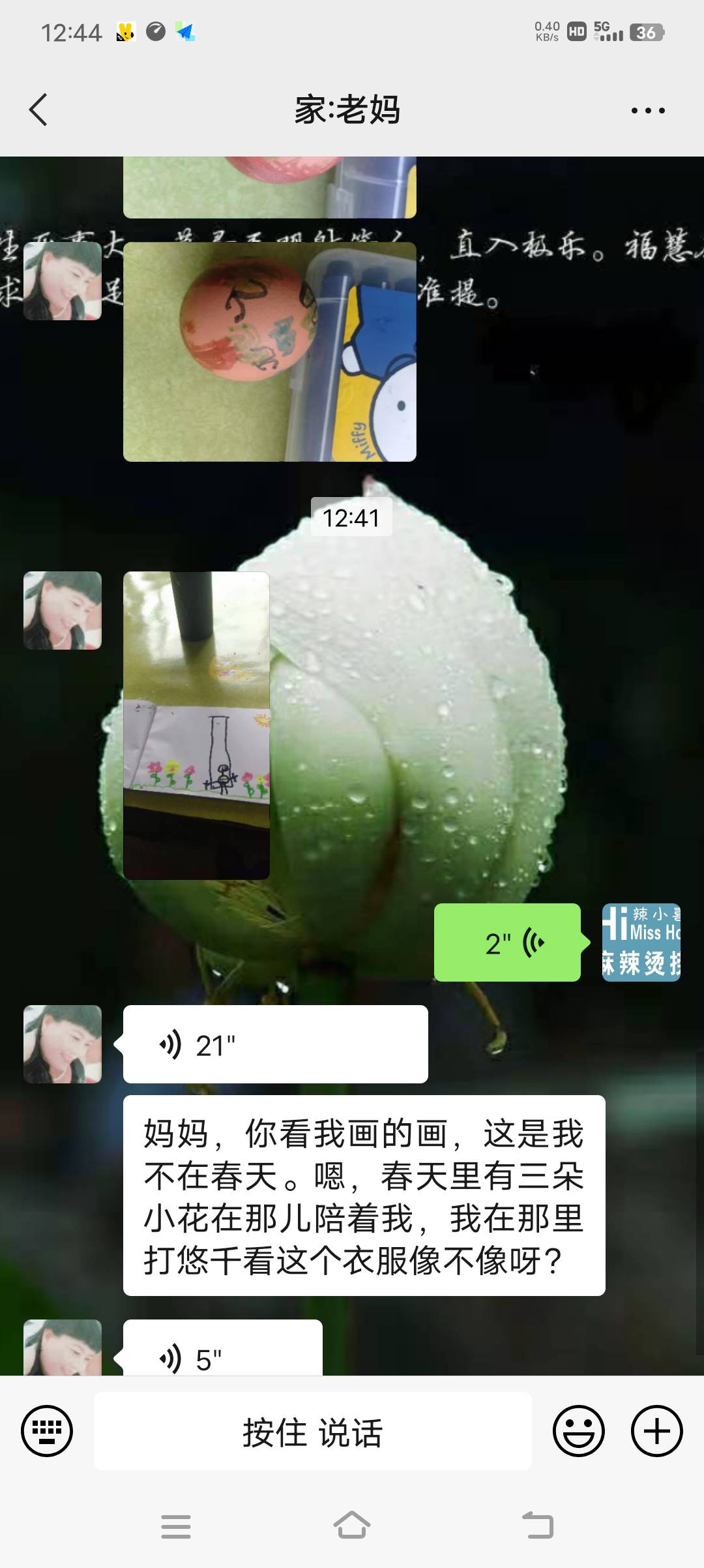Open the Miss Hot sticker image
Screen dimensions: 704x1568
tap(641, 941)
